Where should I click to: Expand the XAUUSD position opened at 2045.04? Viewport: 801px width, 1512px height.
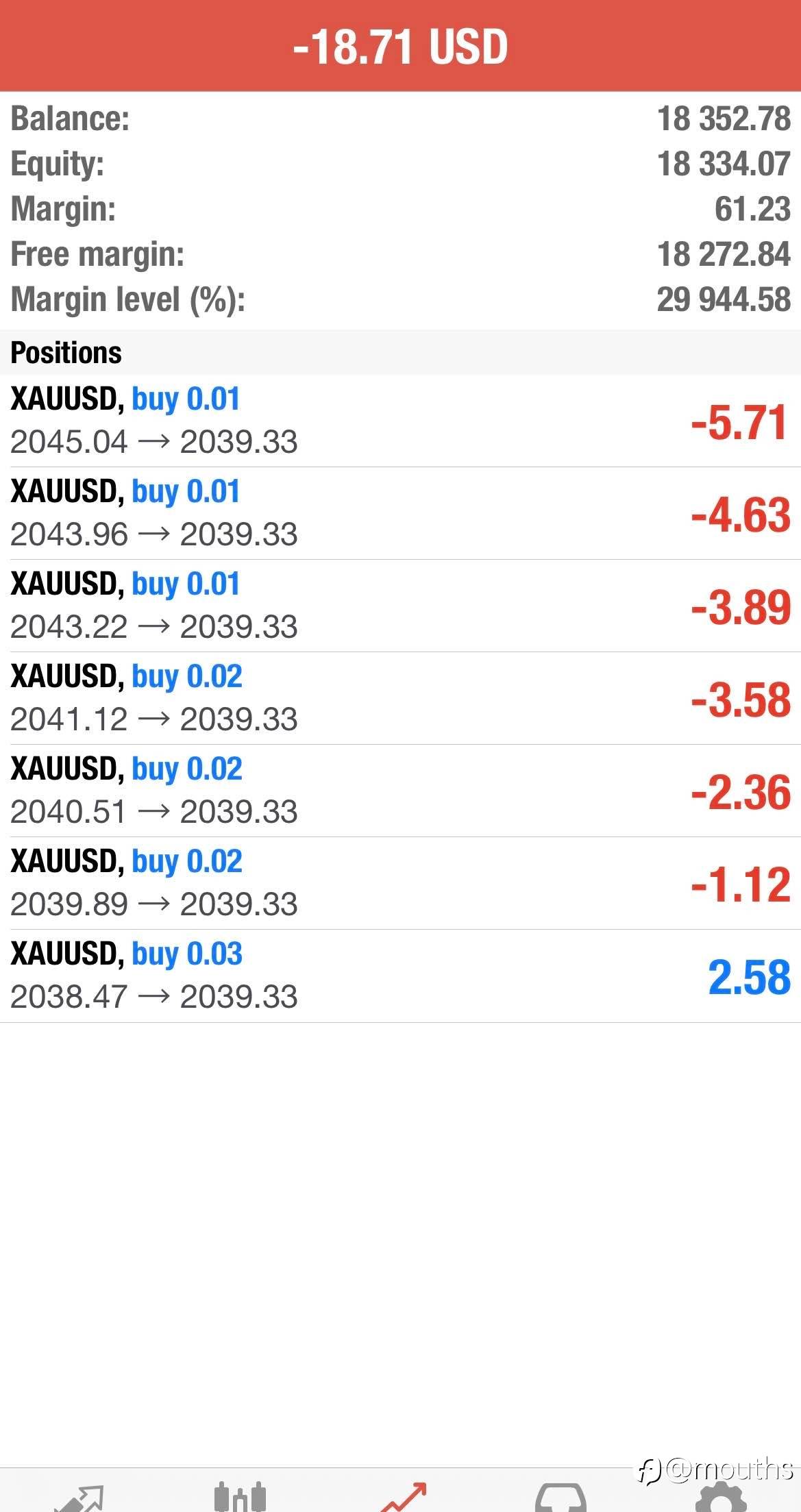coord(400,421)
